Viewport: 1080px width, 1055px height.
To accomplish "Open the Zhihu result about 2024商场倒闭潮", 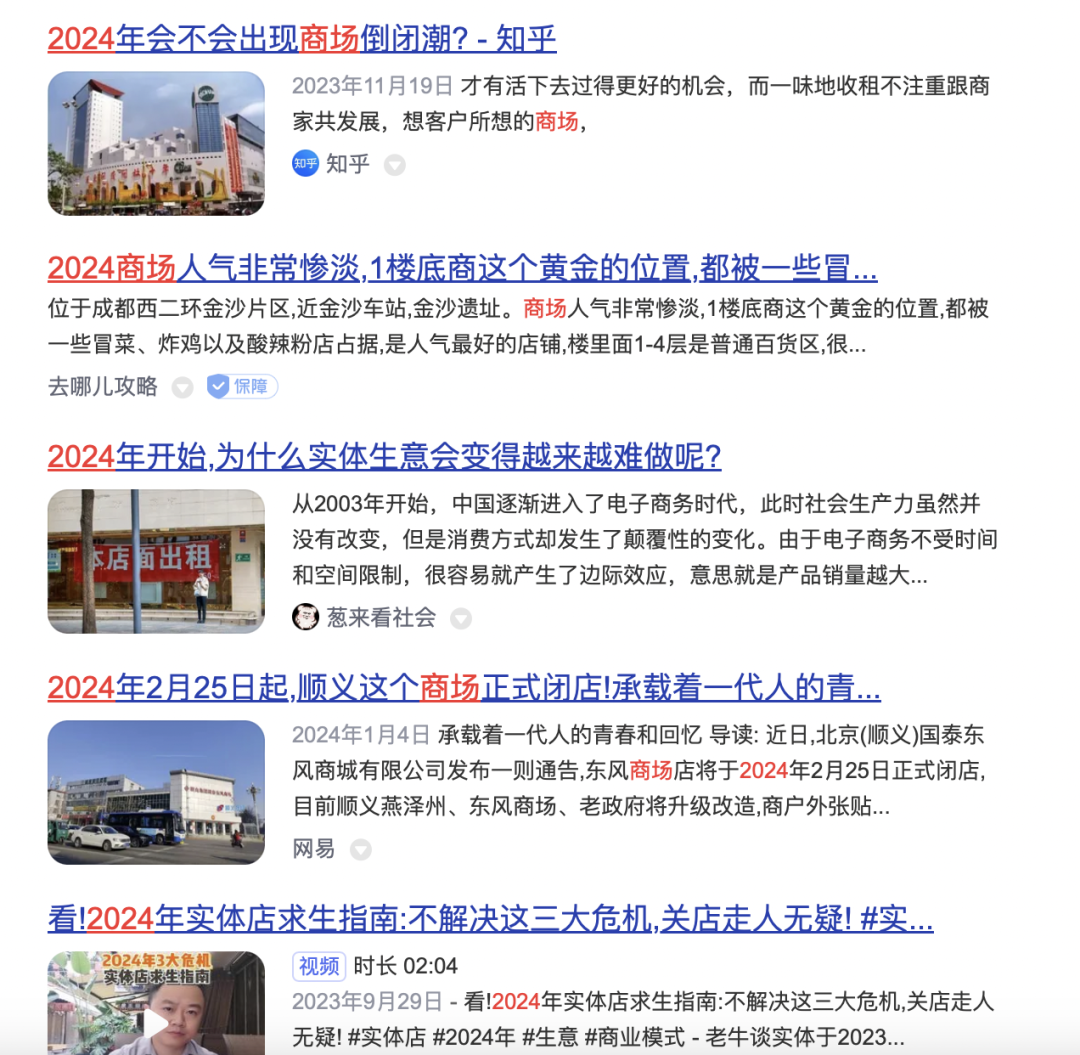I will [301, 39].
